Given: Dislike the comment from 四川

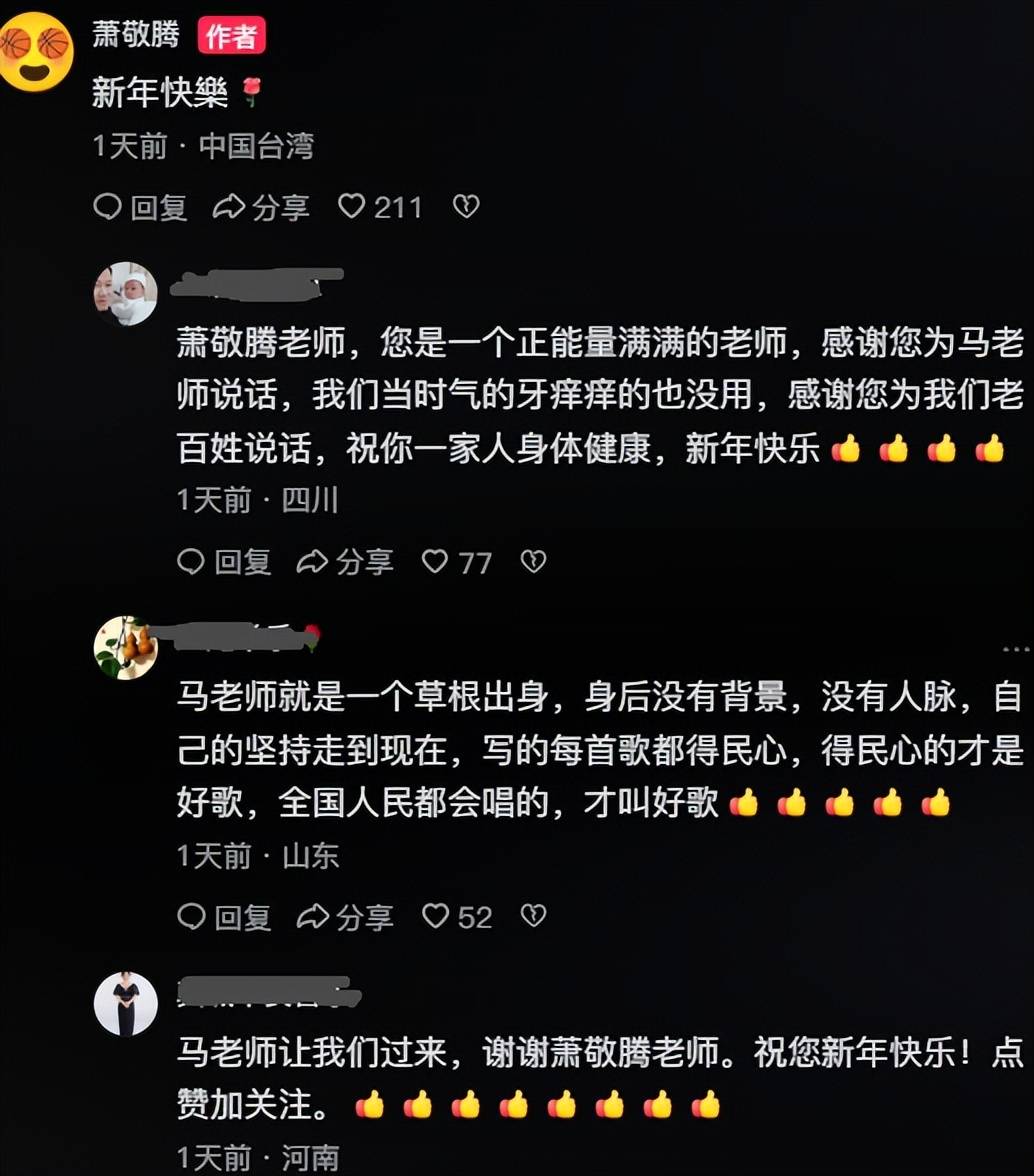Looking at the screenshot, I should (x=534, y=562).
